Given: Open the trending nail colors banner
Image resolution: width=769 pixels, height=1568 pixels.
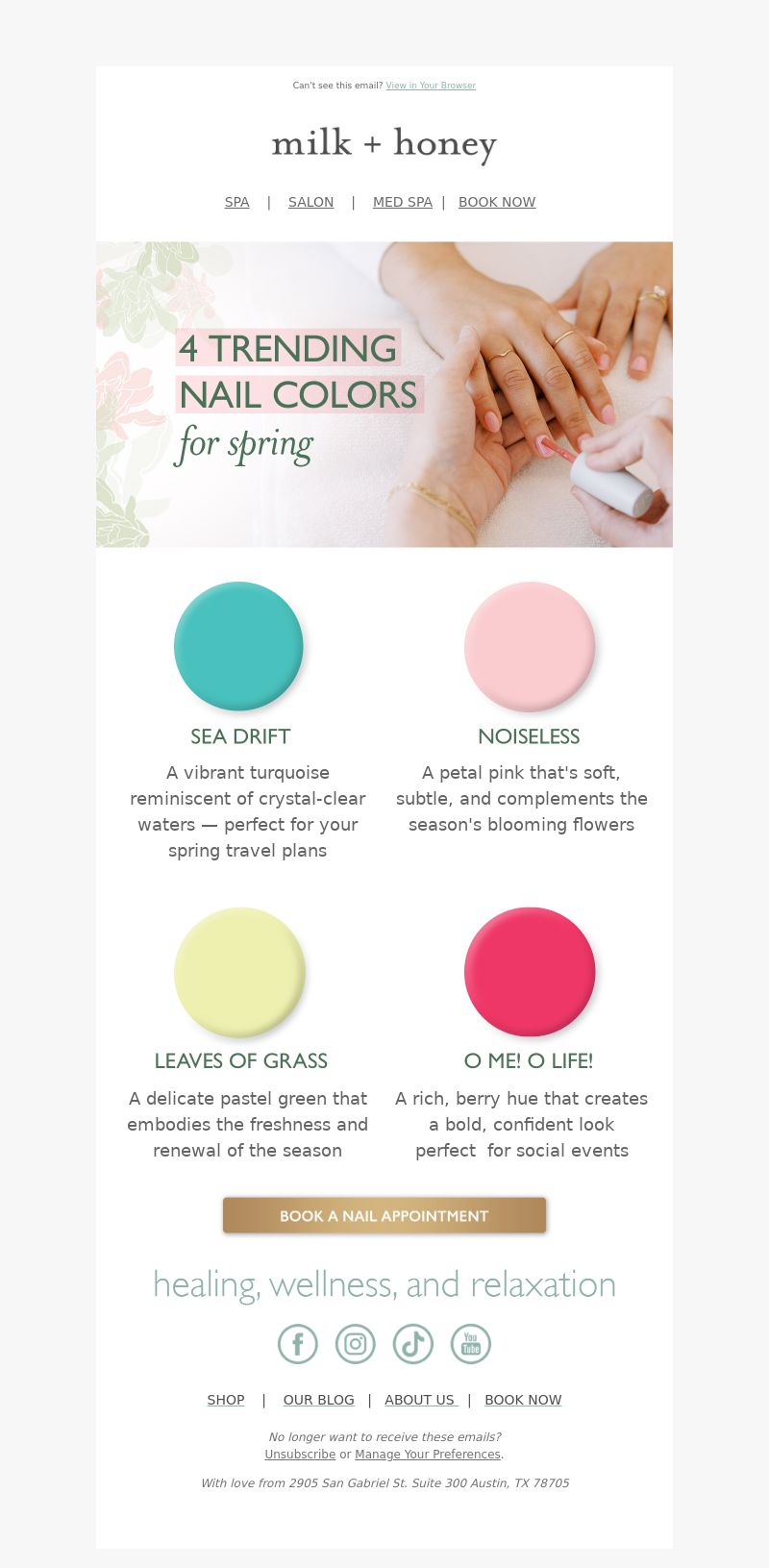Looking at the screenshot, I should pos(384,394).
